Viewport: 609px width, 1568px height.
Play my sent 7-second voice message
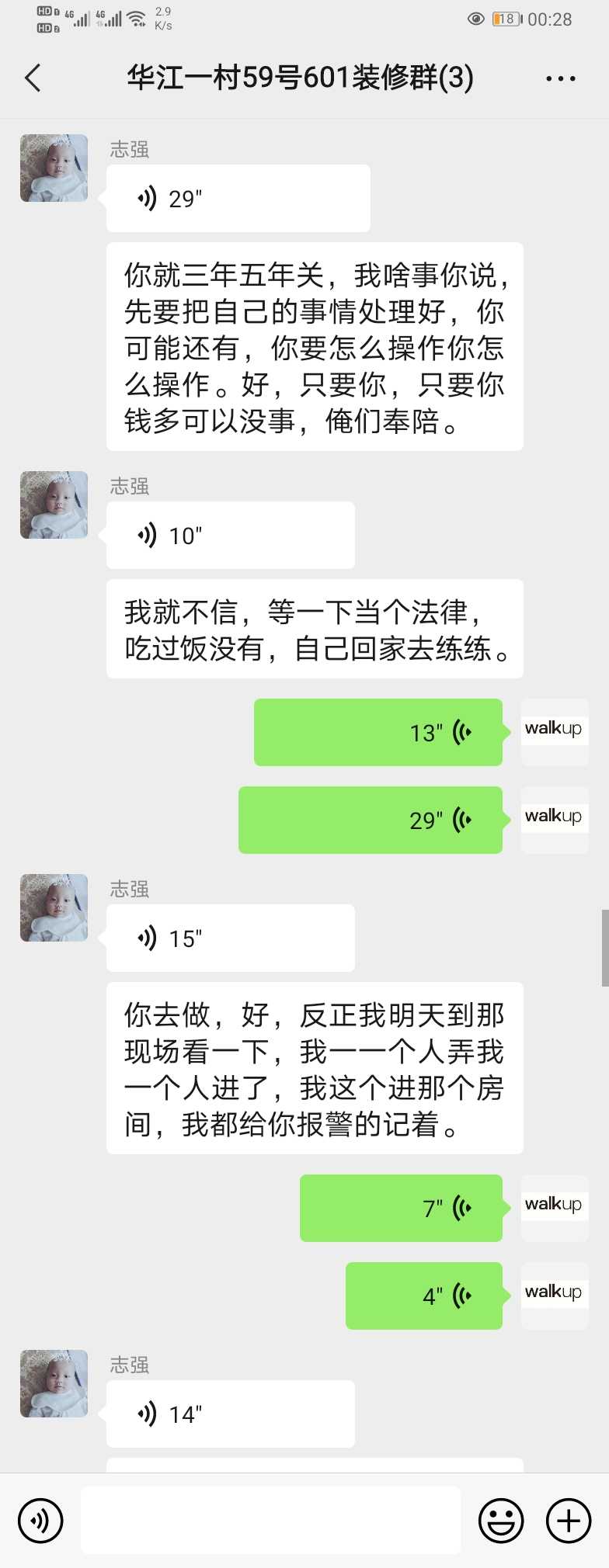pyautogui.click(x=401, y=1208)
